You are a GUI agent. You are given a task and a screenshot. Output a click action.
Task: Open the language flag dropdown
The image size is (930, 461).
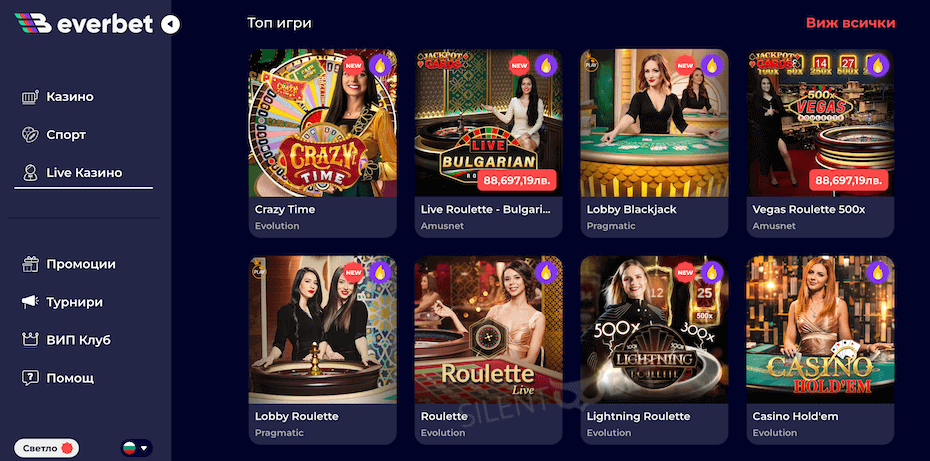(x=136, y=448)
